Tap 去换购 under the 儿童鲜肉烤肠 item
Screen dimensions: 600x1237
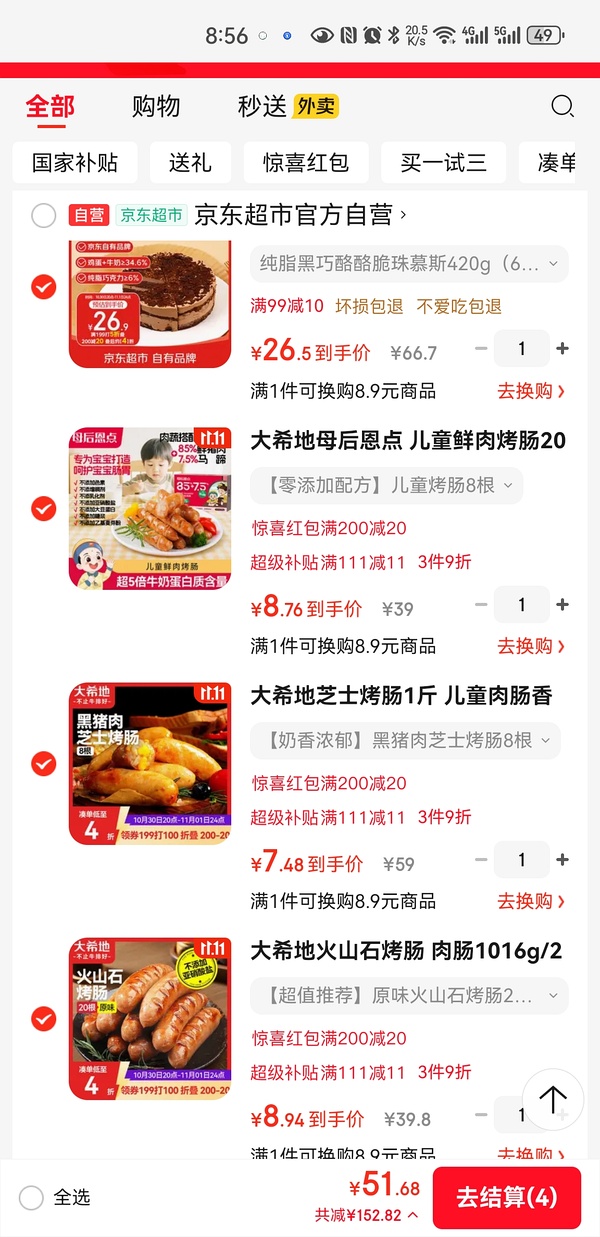(531, 646)
